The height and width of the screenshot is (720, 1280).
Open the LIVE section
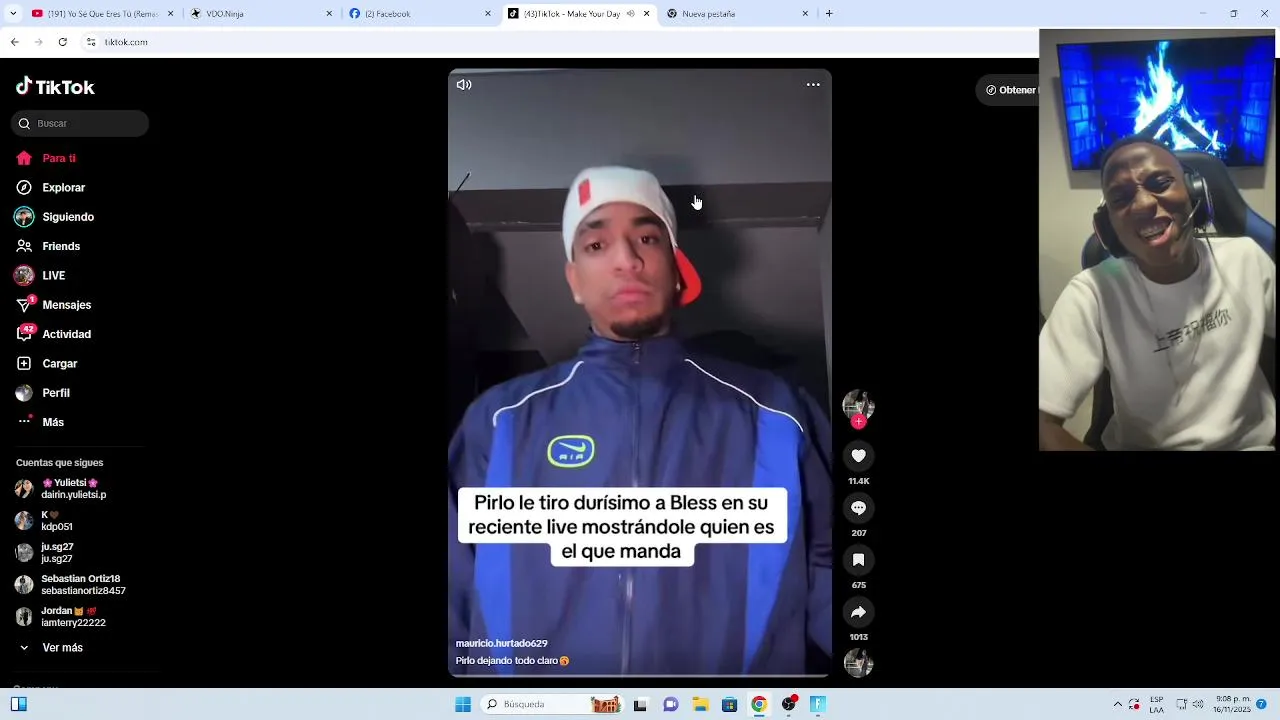tap(53, 276)
